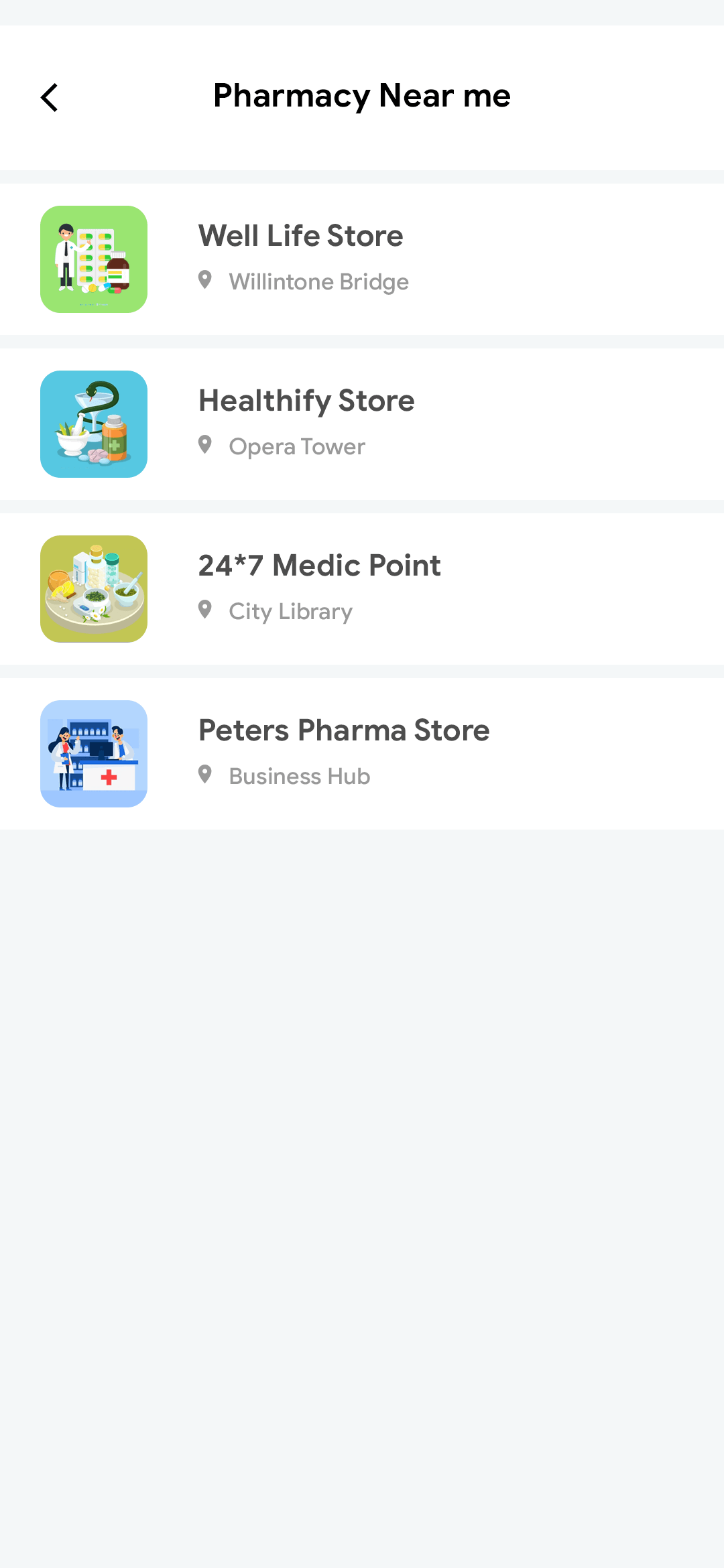The height and width of the screenshot is (1568, 724).
Task: Click the Business Hub location text
Action: coord(298,777)
